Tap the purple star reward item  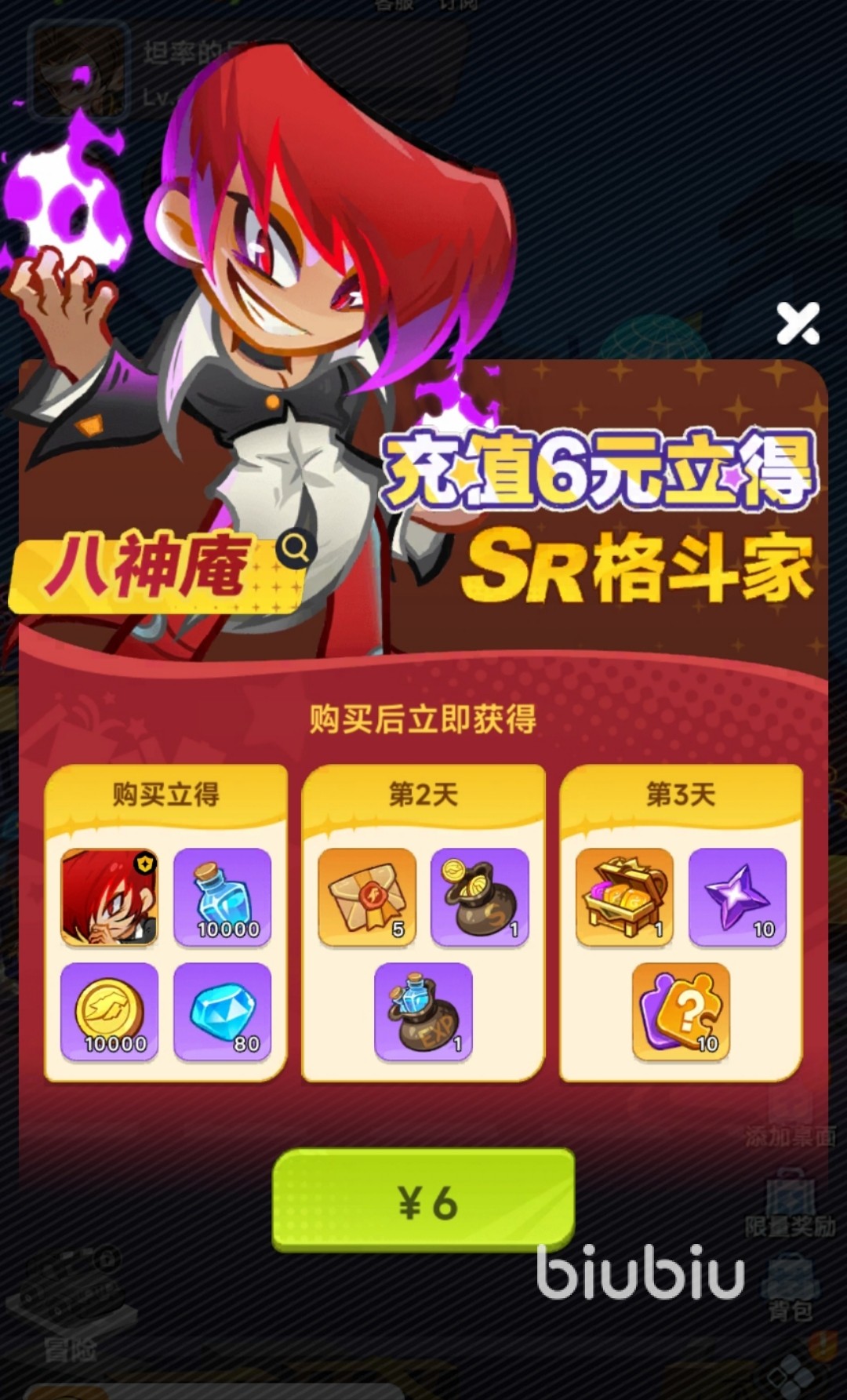[737, 896]
